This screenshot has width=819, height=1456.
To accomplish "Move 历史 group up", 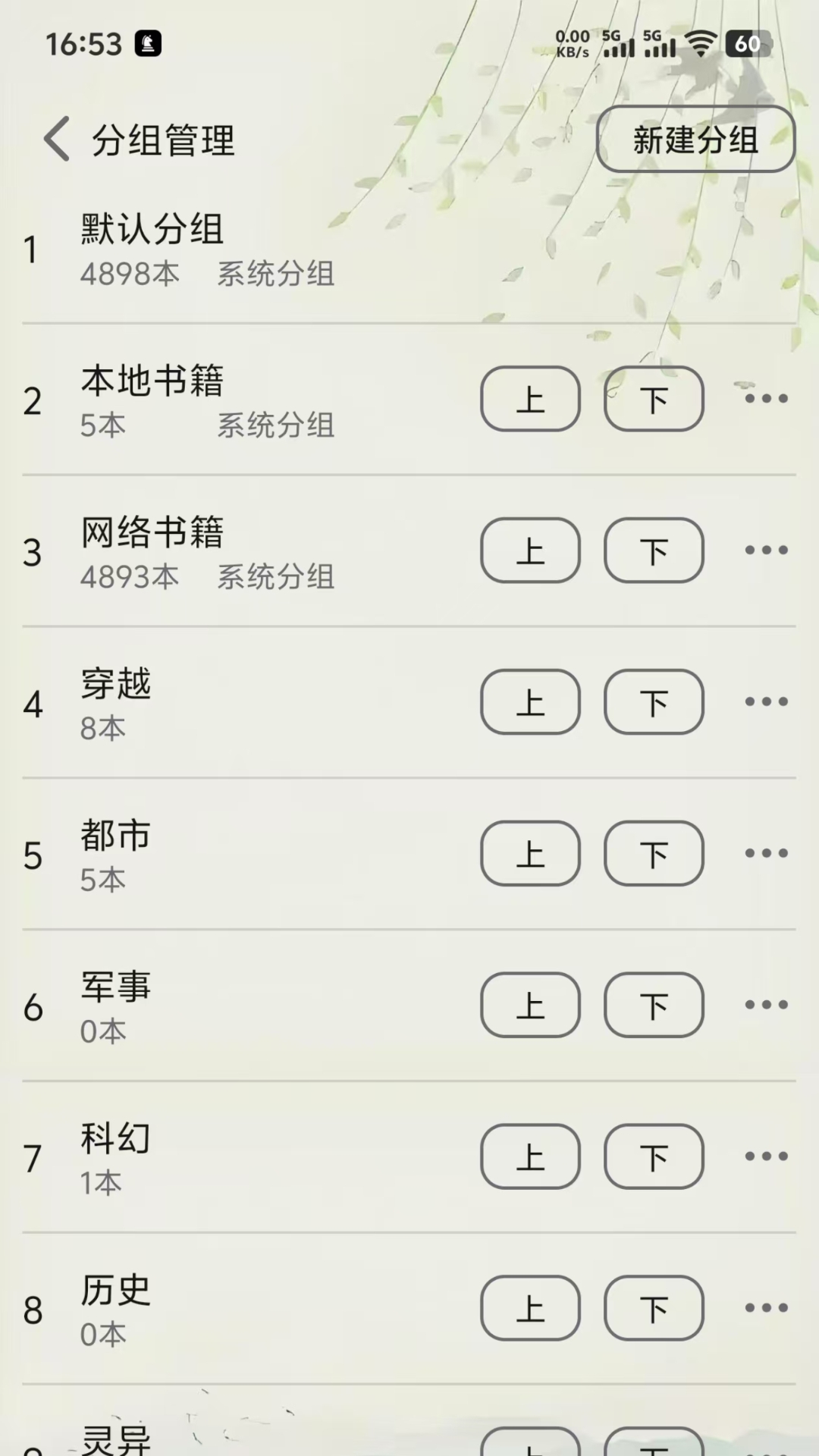I will pyautogui.click(x=530, y=1309).
